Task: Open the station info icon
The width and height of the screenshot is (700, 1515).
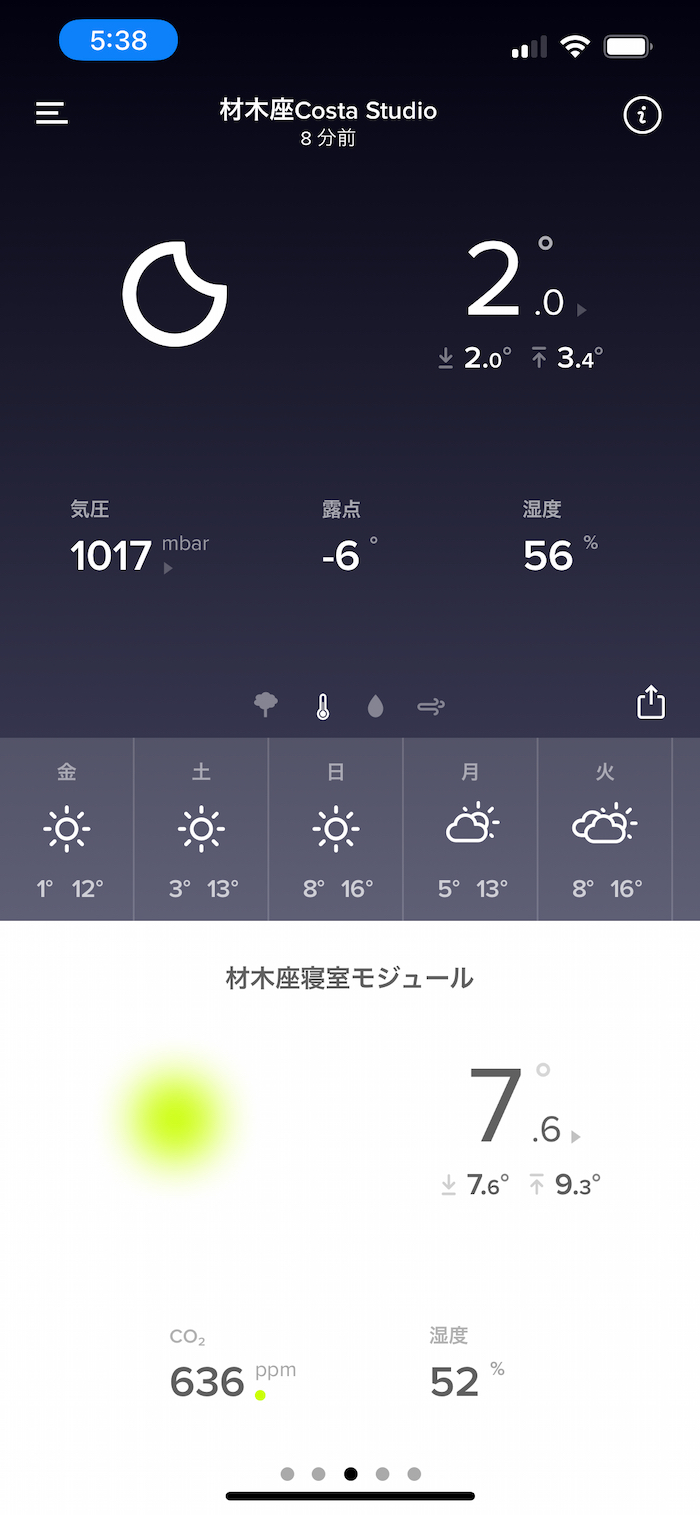Action: (642, 116)
